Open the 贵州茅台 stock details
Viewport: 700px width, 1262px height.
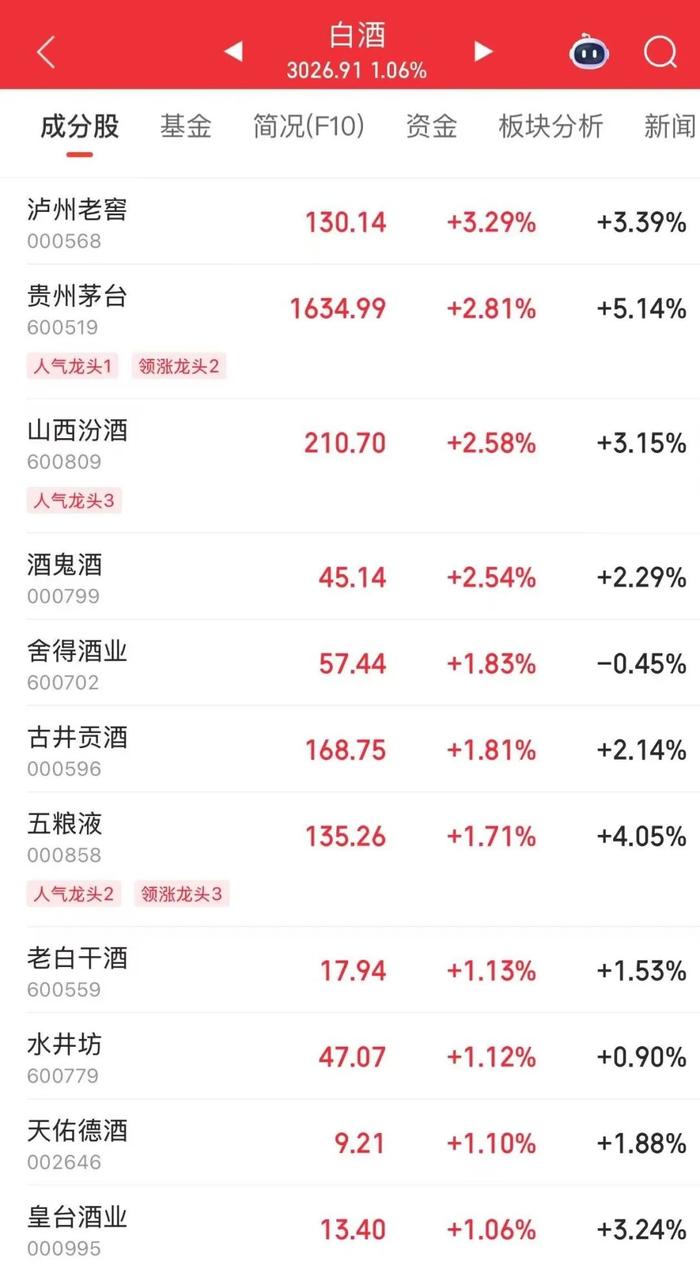[x=350, y=331]
